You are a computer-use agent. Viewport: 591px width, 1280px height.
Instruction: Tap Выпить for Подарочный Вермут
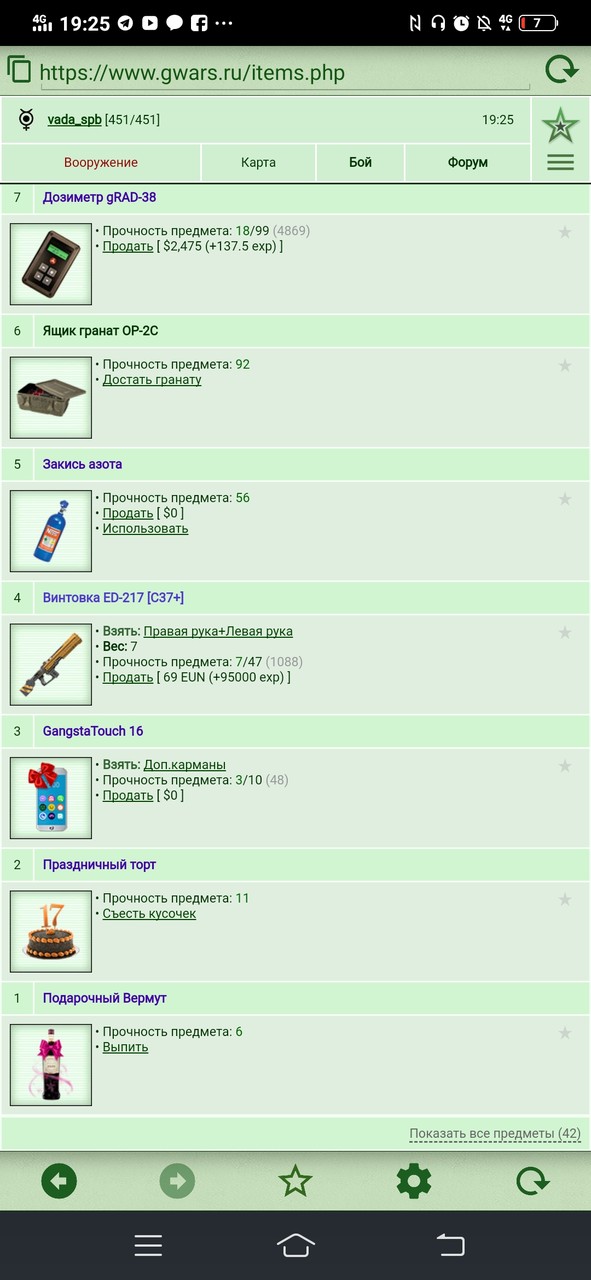(125, 1047)
